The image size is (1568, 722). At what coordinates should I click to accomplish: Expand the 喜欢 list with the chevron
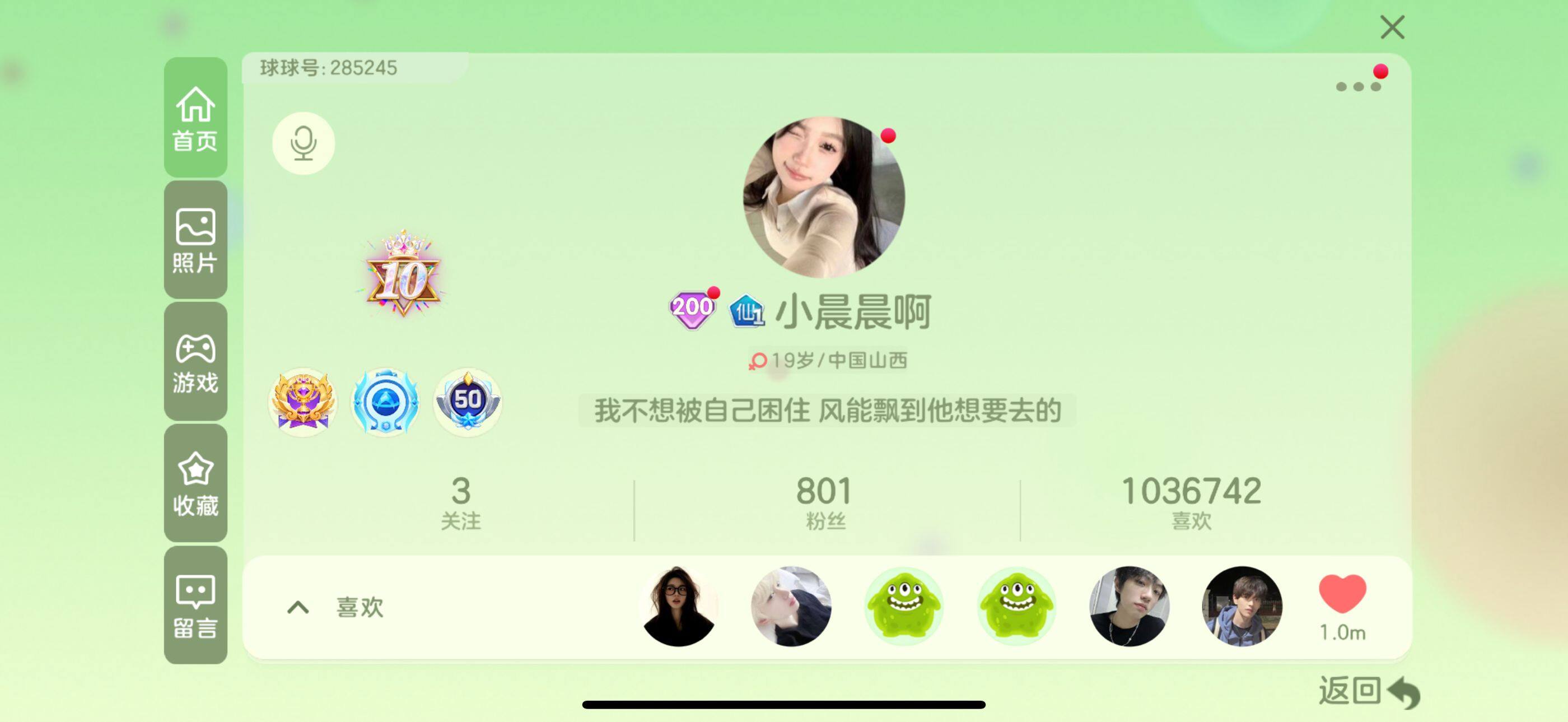[x=298, y=608]
